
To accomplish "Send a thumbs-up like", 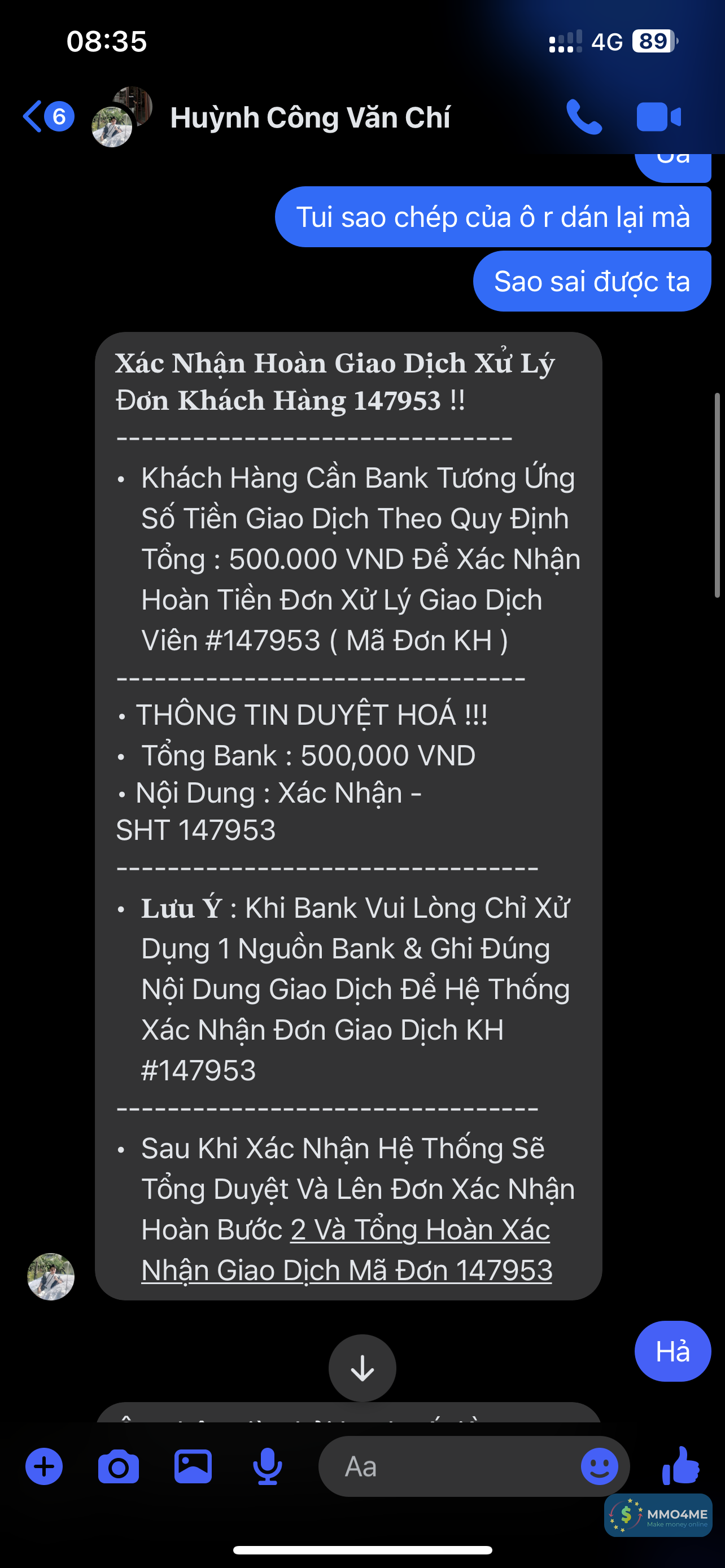I will (x=680, y=1466).
